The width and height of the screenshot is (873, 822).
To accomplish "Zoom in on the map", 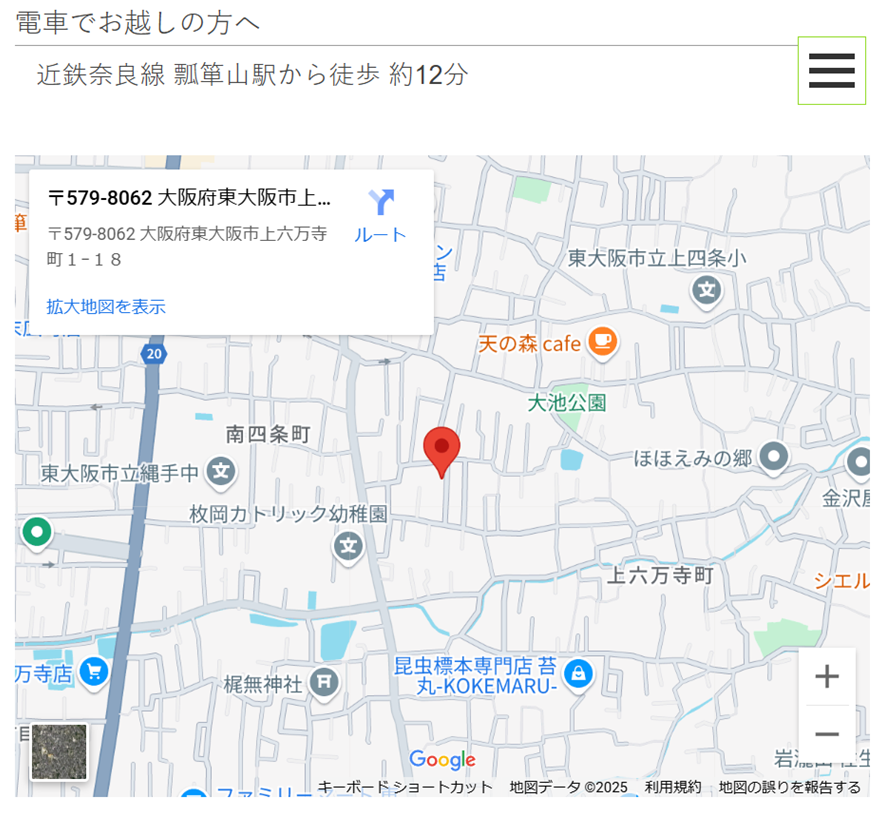I will coord(826,677).
